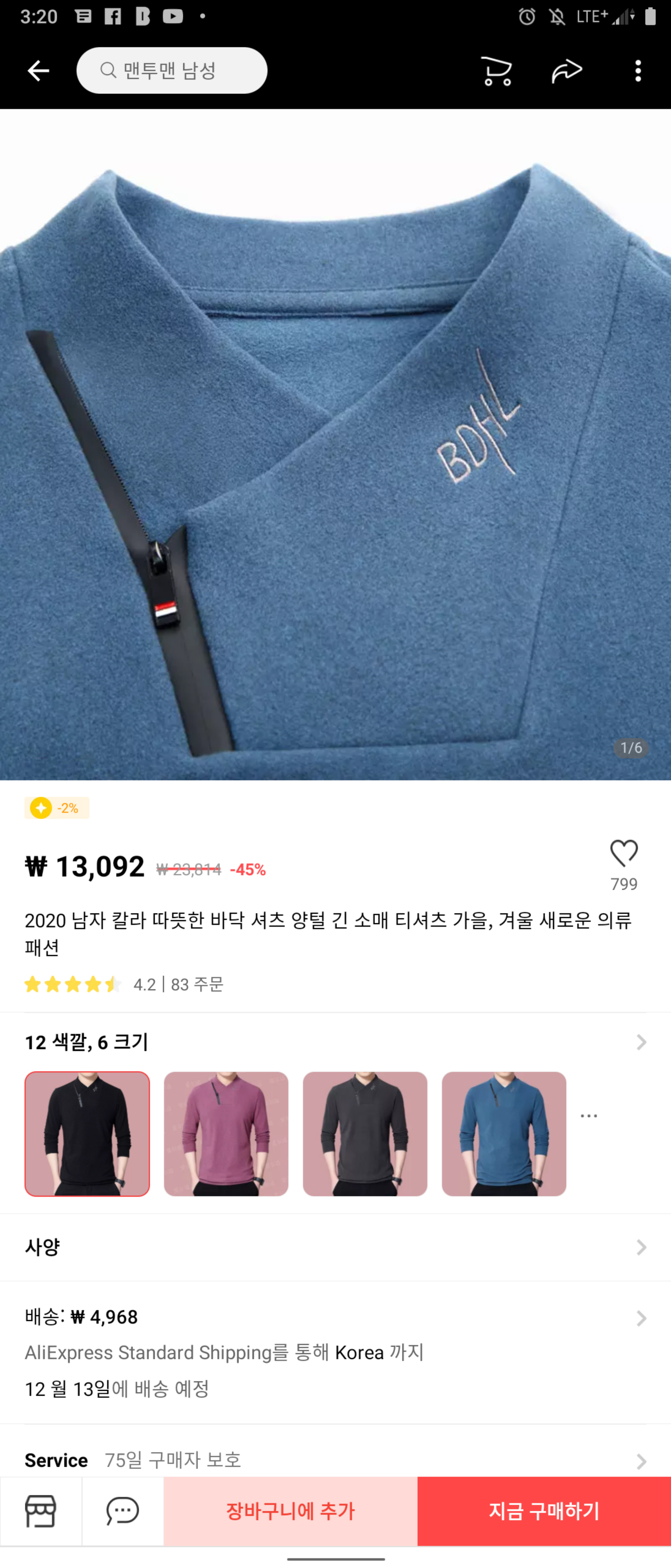
Task: Open the 사양 specifications row
Action: pos(335,1247)
